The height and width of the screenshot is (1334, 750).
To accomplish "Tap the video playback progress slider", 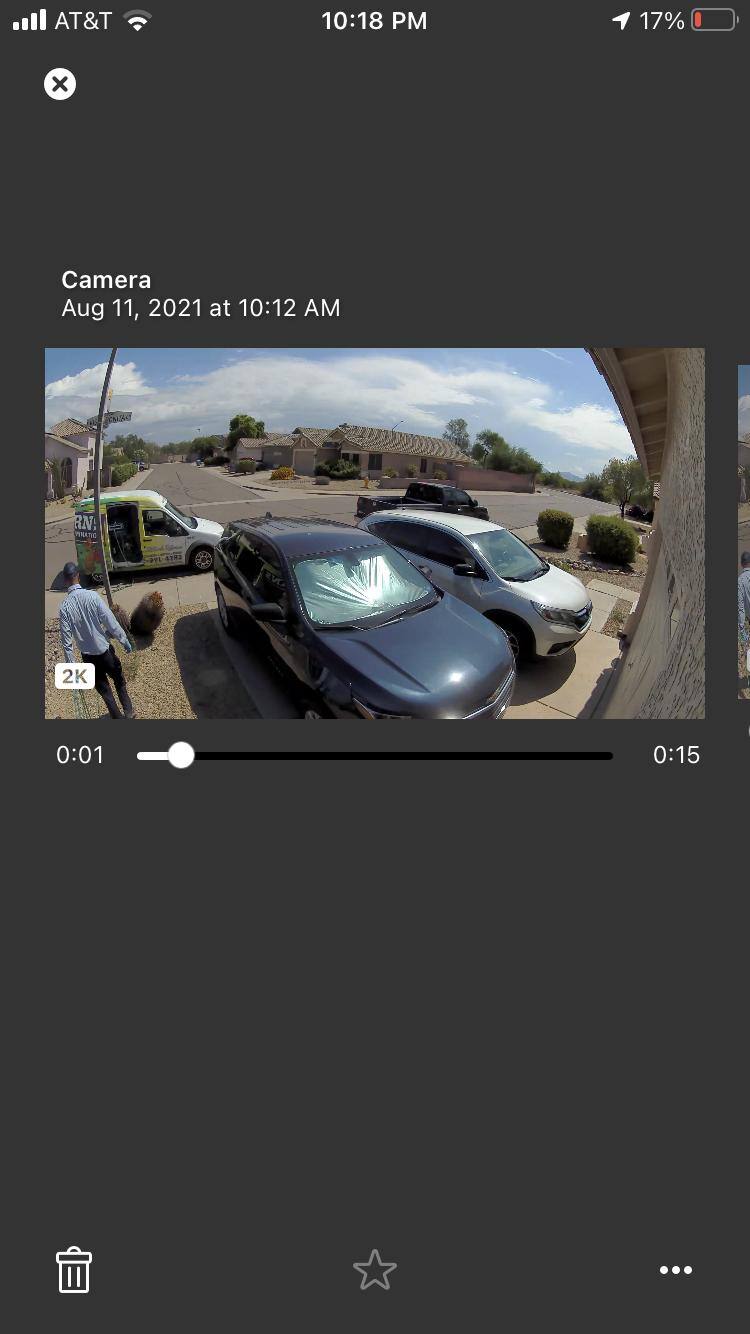I will (374, 756).
